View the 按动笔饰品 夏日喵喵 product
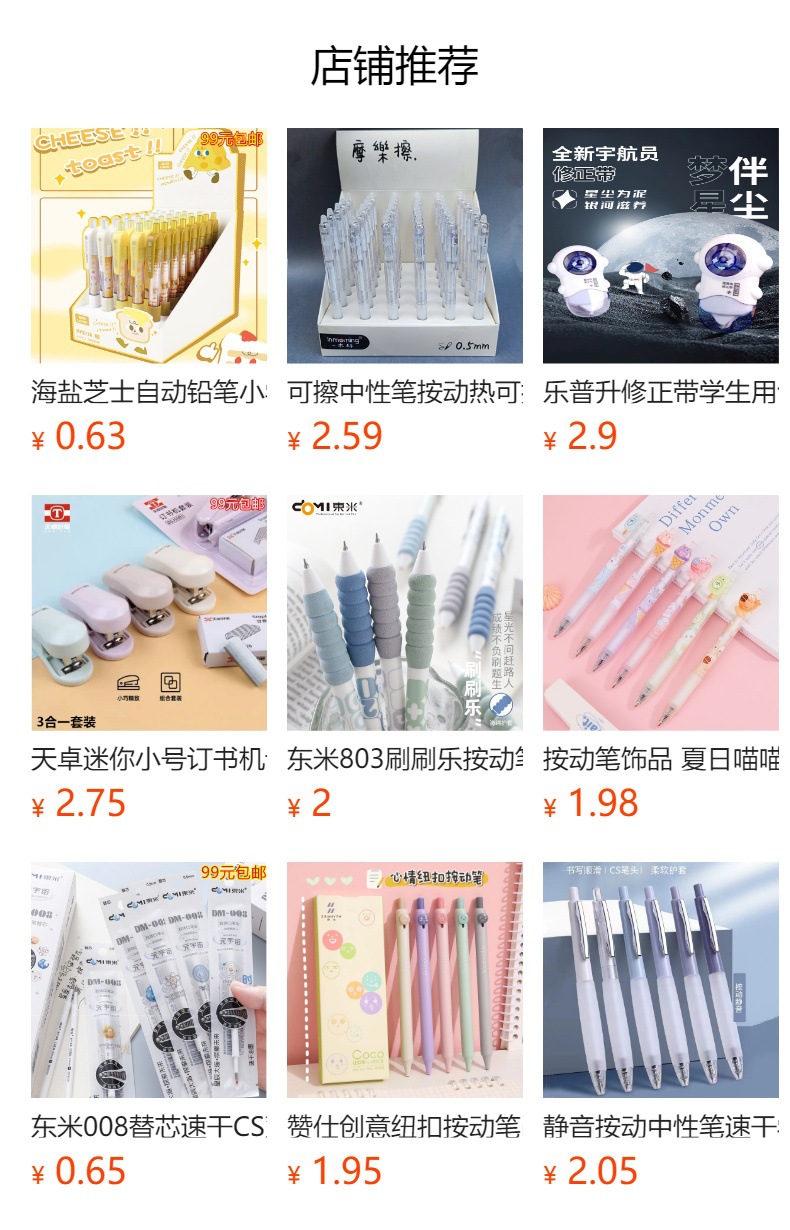 tap(661, 659)
